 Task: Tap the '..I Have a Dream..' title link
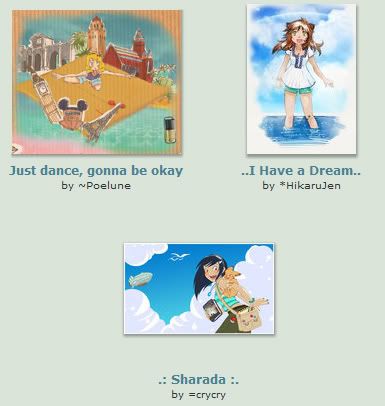coord(301,171)
